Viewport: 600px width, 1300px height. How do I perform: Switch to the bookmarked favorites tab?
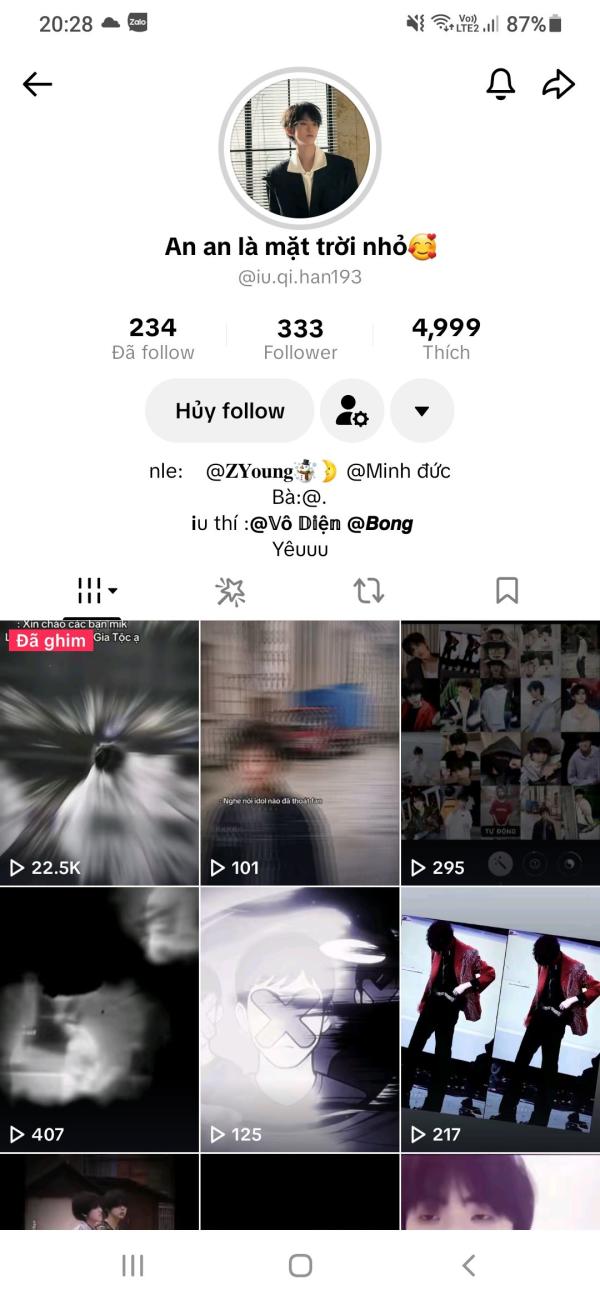click(507, 591)
